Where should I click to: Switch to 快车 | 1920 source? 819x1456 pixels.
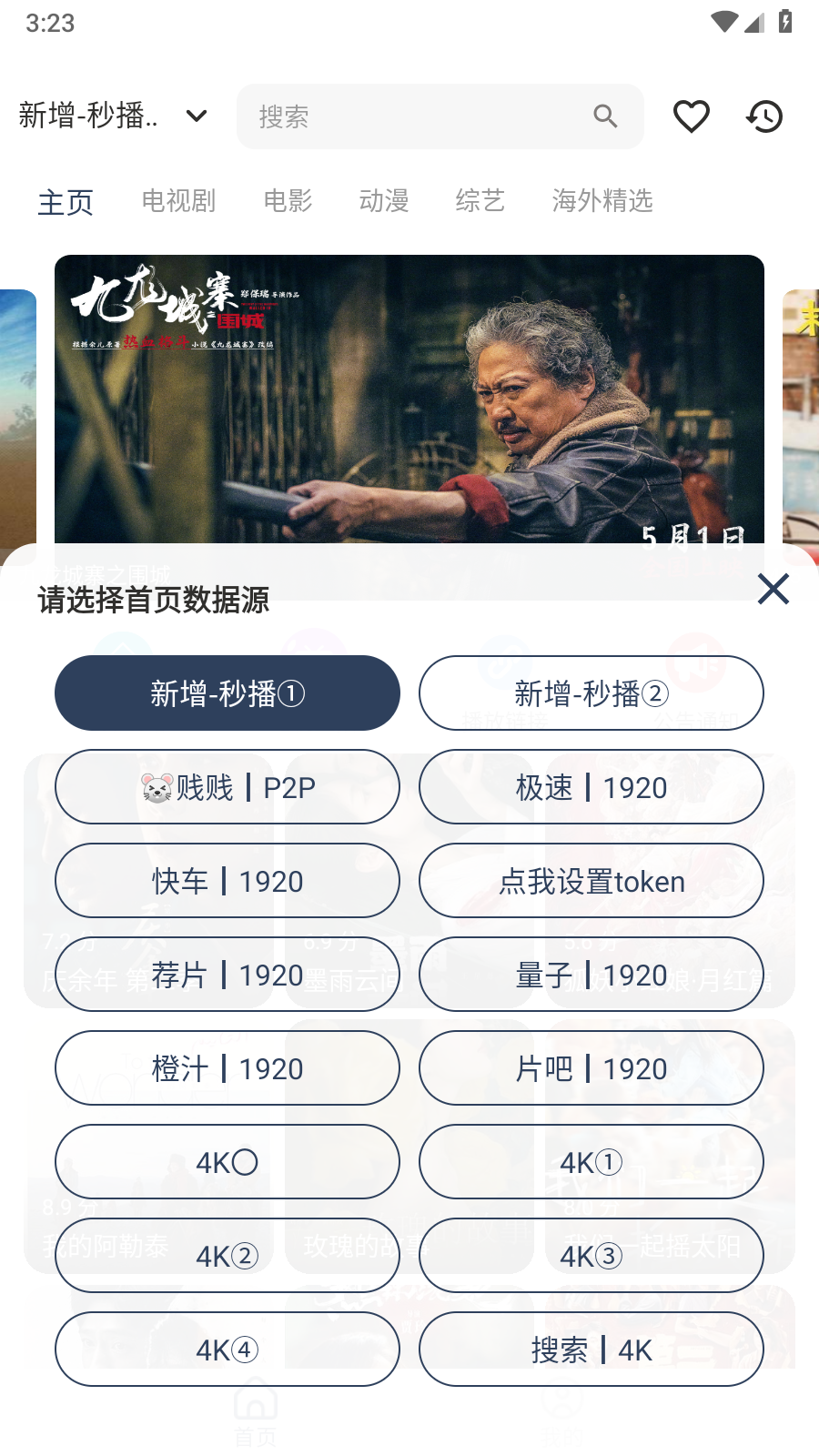click(227, 881)
